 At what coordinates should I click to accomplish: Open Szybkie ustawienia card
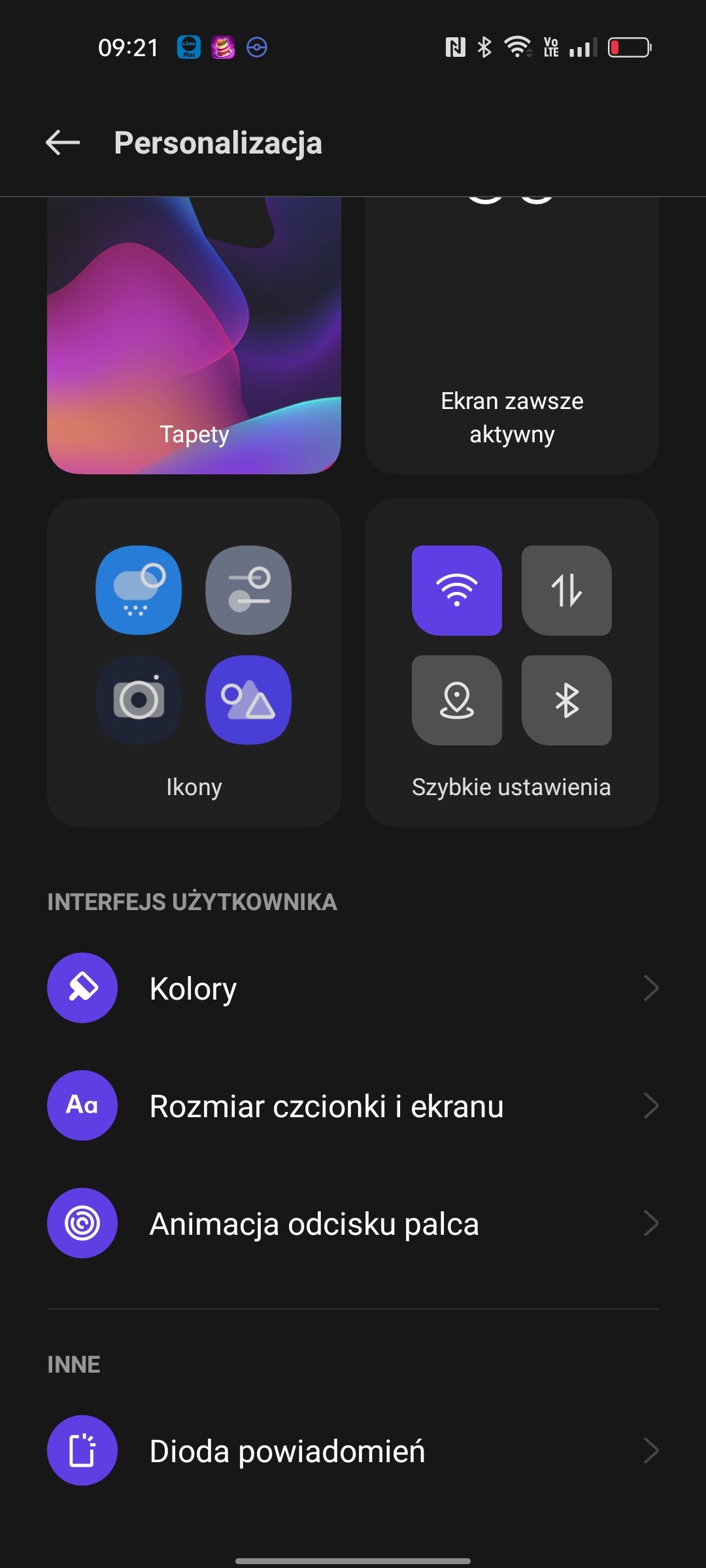(x=512, y=662)
